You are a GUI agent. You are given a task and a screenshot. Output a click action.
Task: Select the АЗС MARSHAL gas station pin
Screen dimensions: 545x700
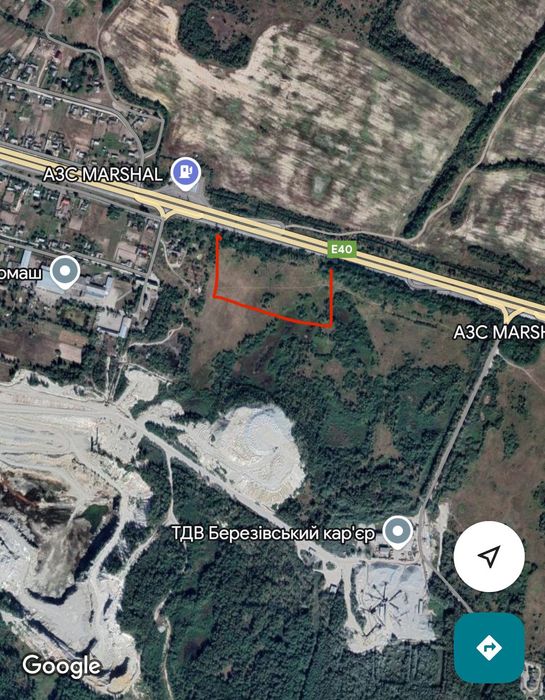pos(187,174)
